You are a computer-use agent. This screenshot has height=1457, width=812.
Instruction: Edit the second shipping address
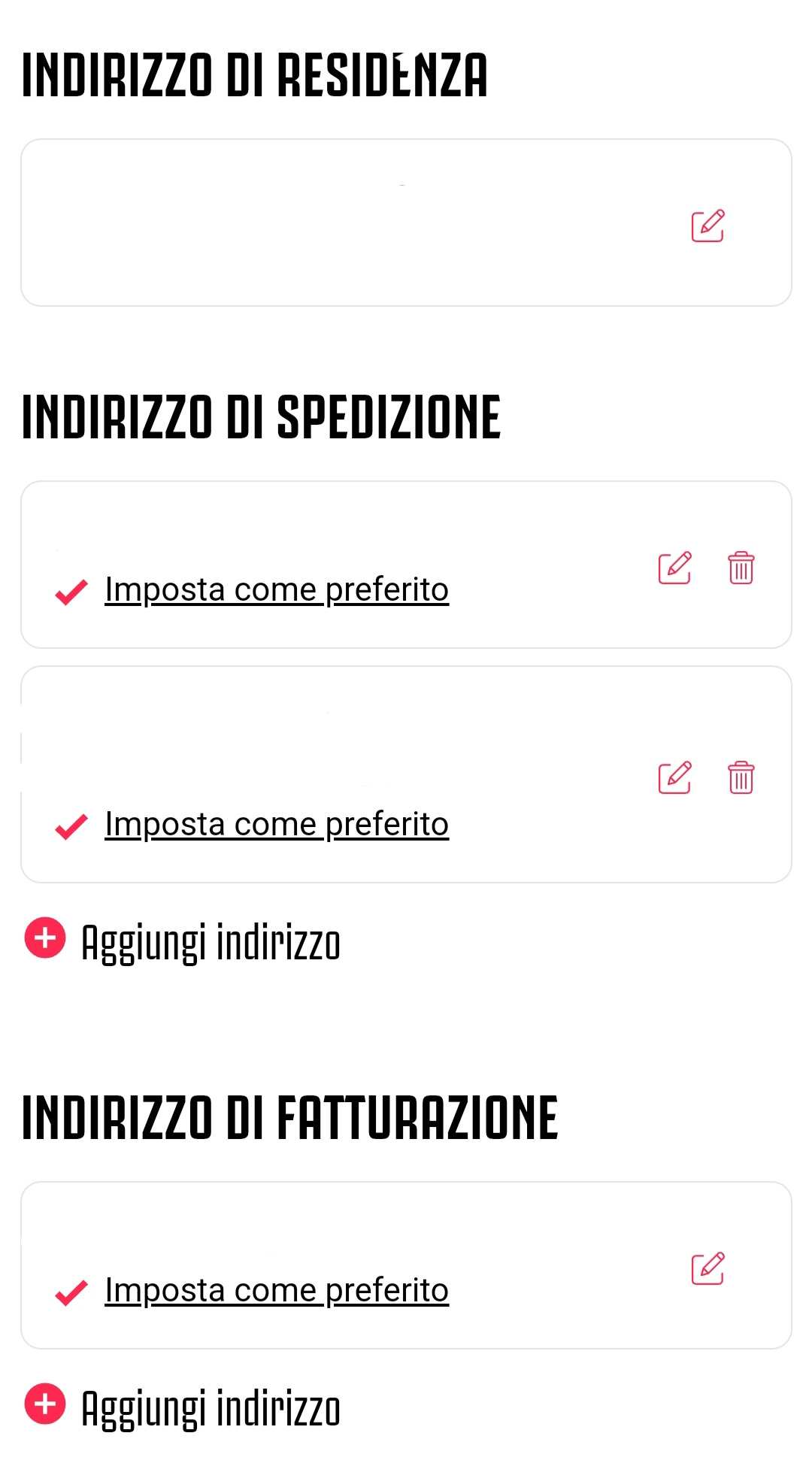click(674, 777)
